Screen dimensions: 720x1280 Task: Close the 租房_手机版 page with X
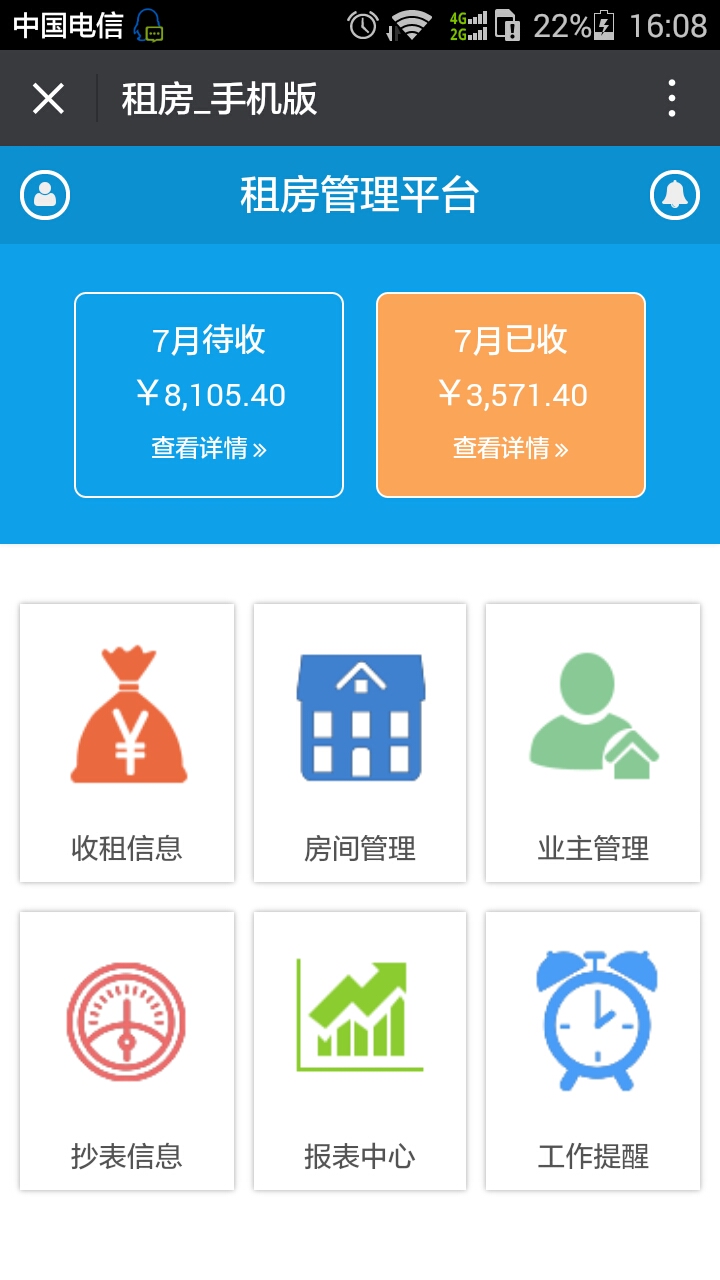click(x=46, y=98)
